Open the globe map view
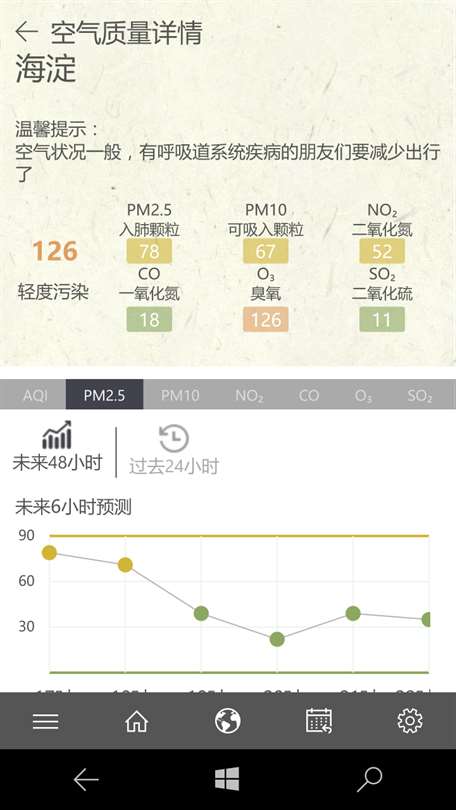 coord(228,721)
